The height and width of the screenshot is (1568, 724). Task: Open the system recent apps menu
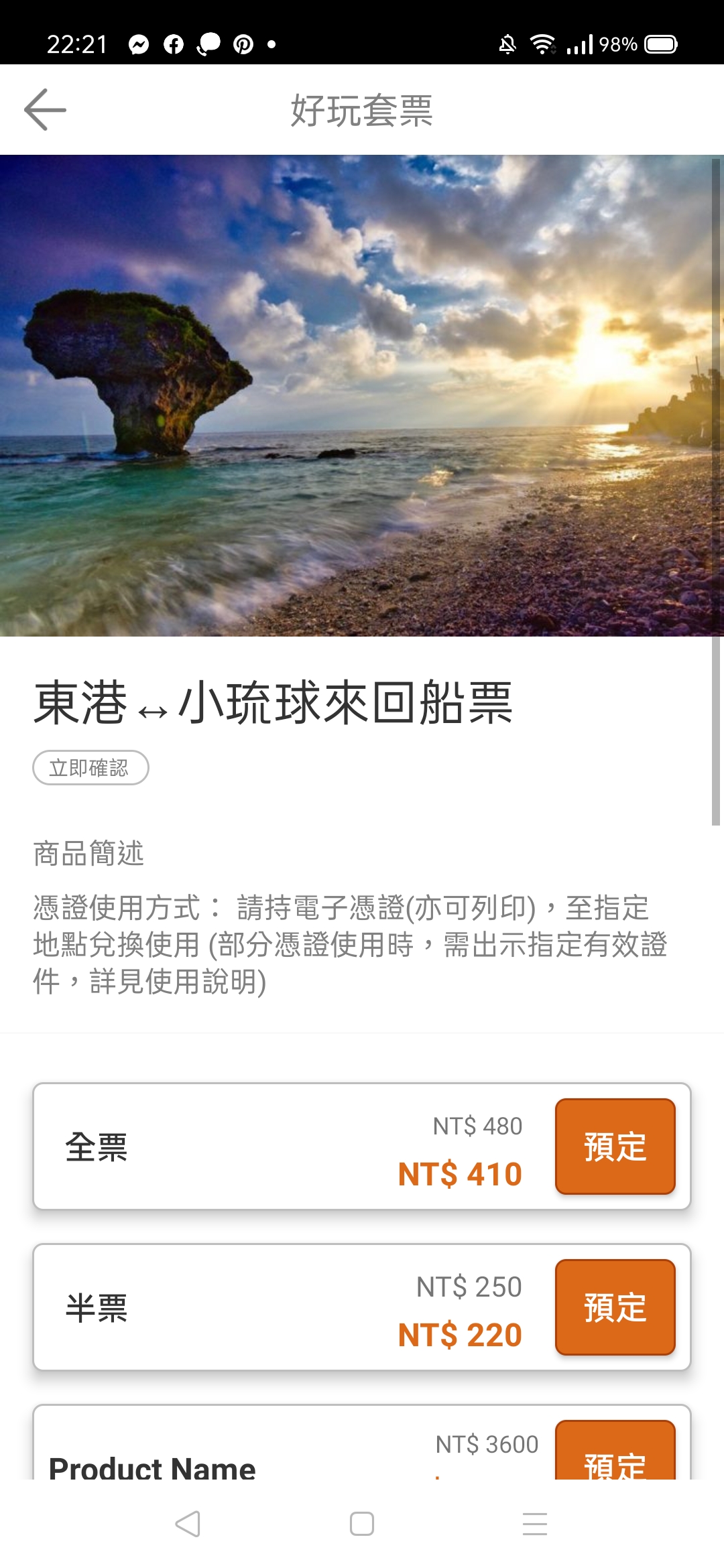(x=535, y=1523)
